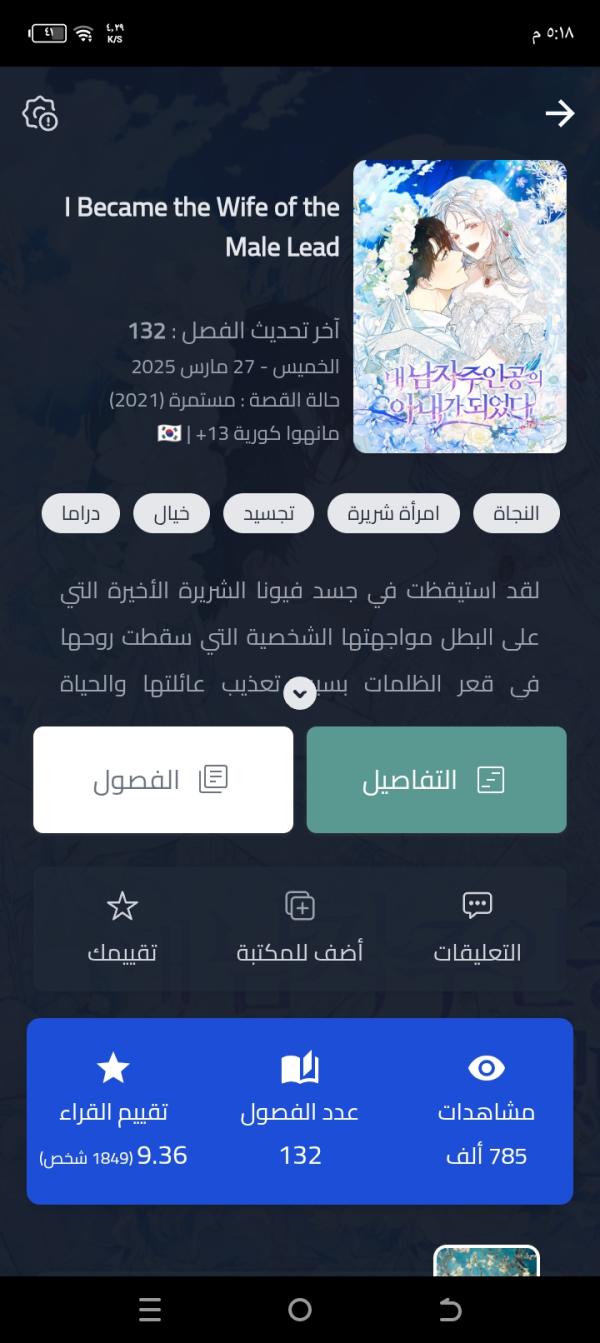Go back using system navigation bar

450,1309
